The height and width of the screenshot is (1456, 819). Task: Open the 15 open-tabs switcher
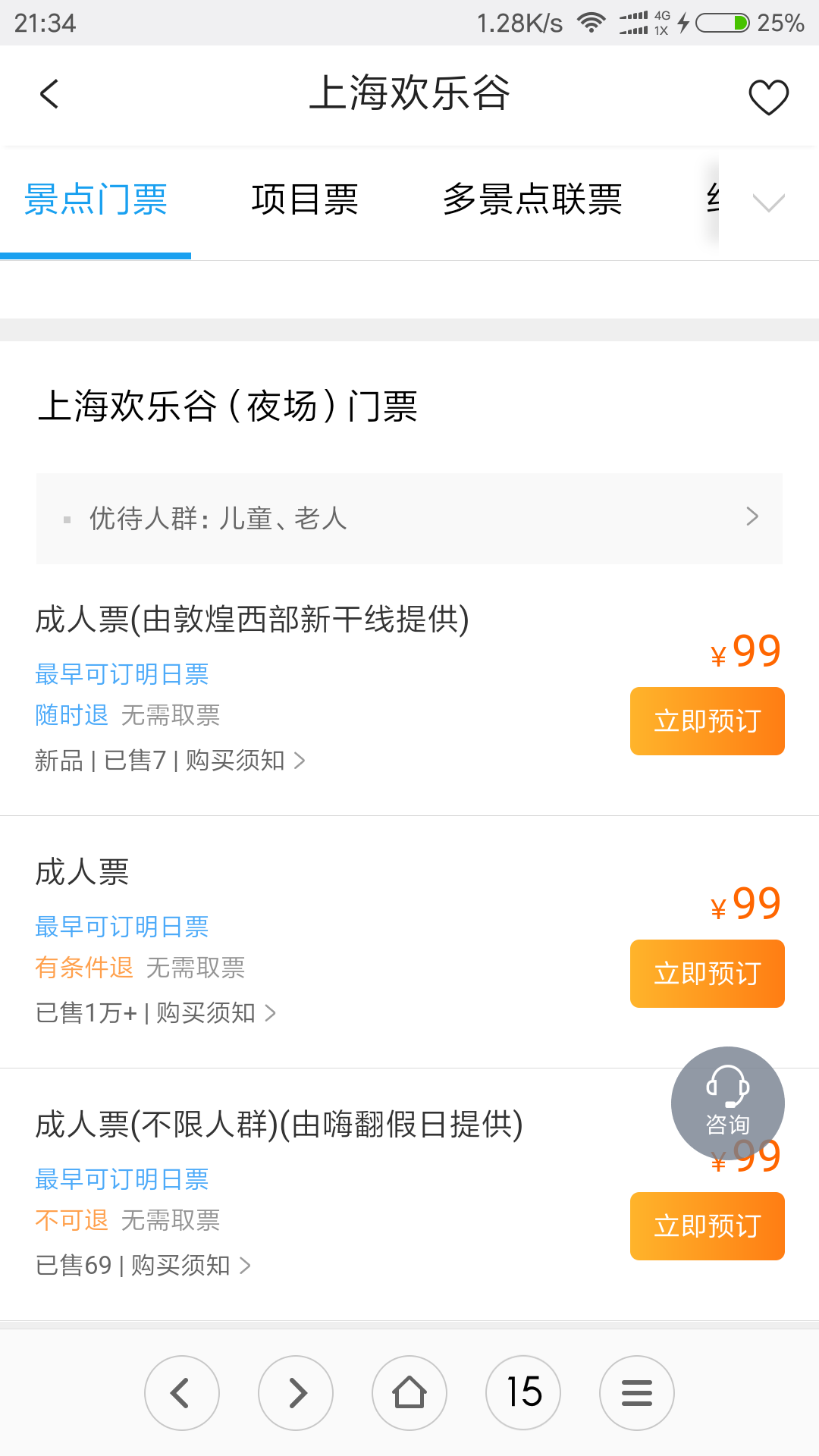point(523,1393)
